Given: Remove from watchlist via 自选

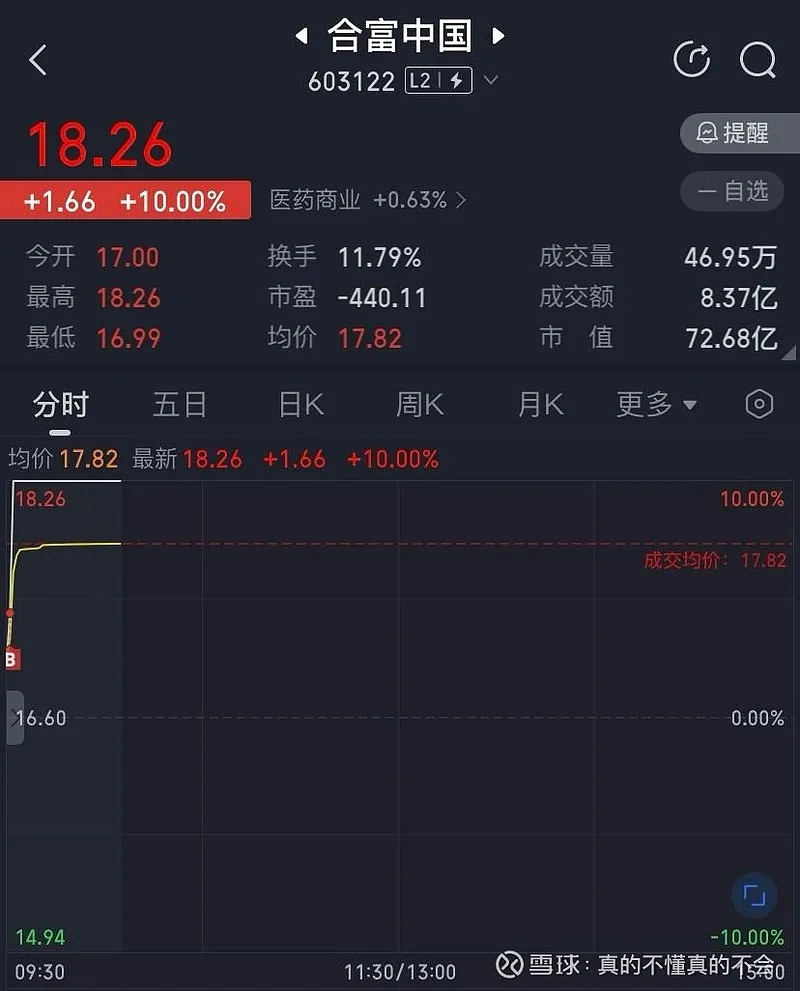Looking at the screenshot, I should 738,190.
